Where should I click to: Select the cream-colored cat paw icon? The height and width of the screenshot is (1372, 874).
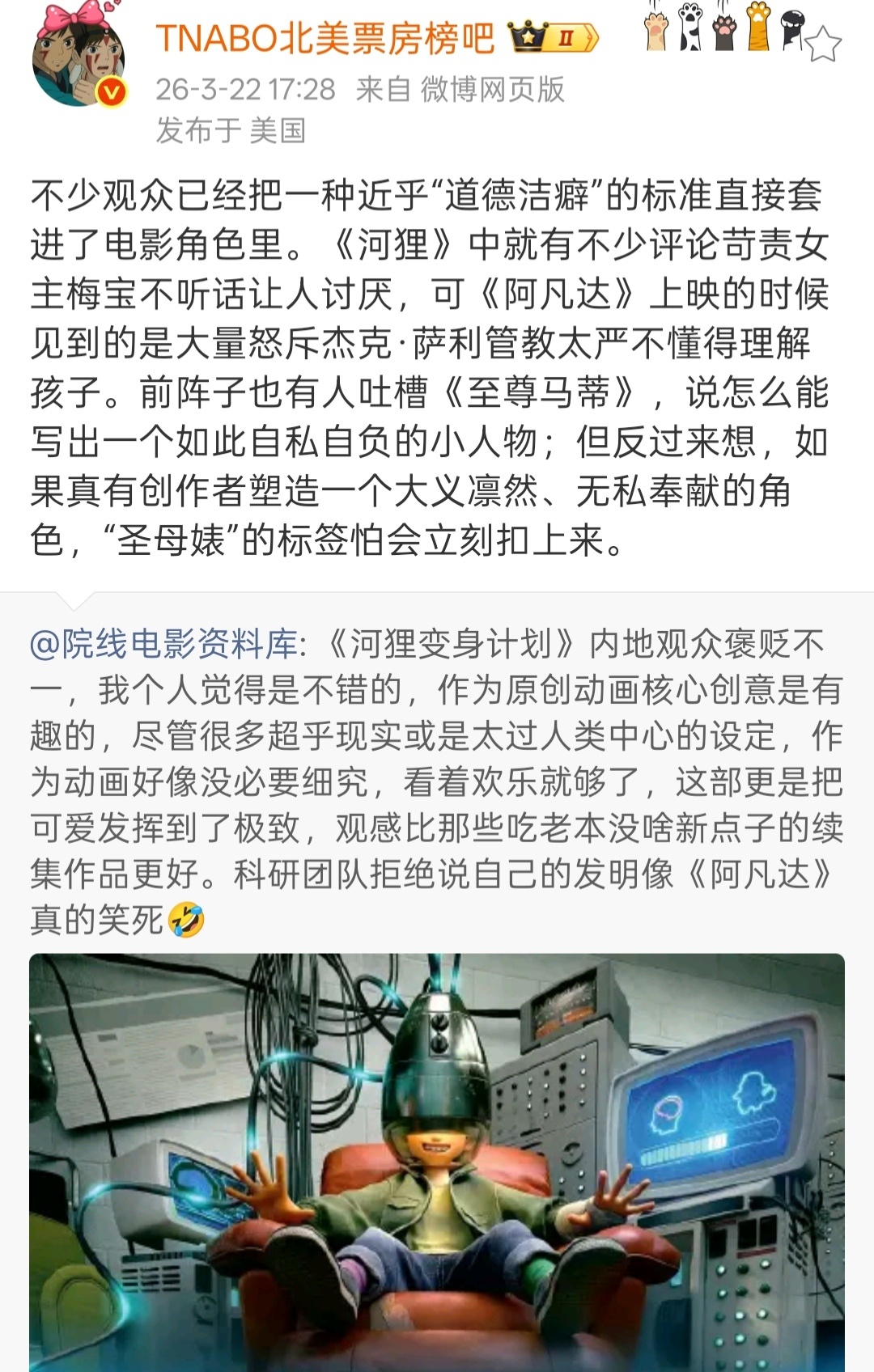[x=655, y=32]
